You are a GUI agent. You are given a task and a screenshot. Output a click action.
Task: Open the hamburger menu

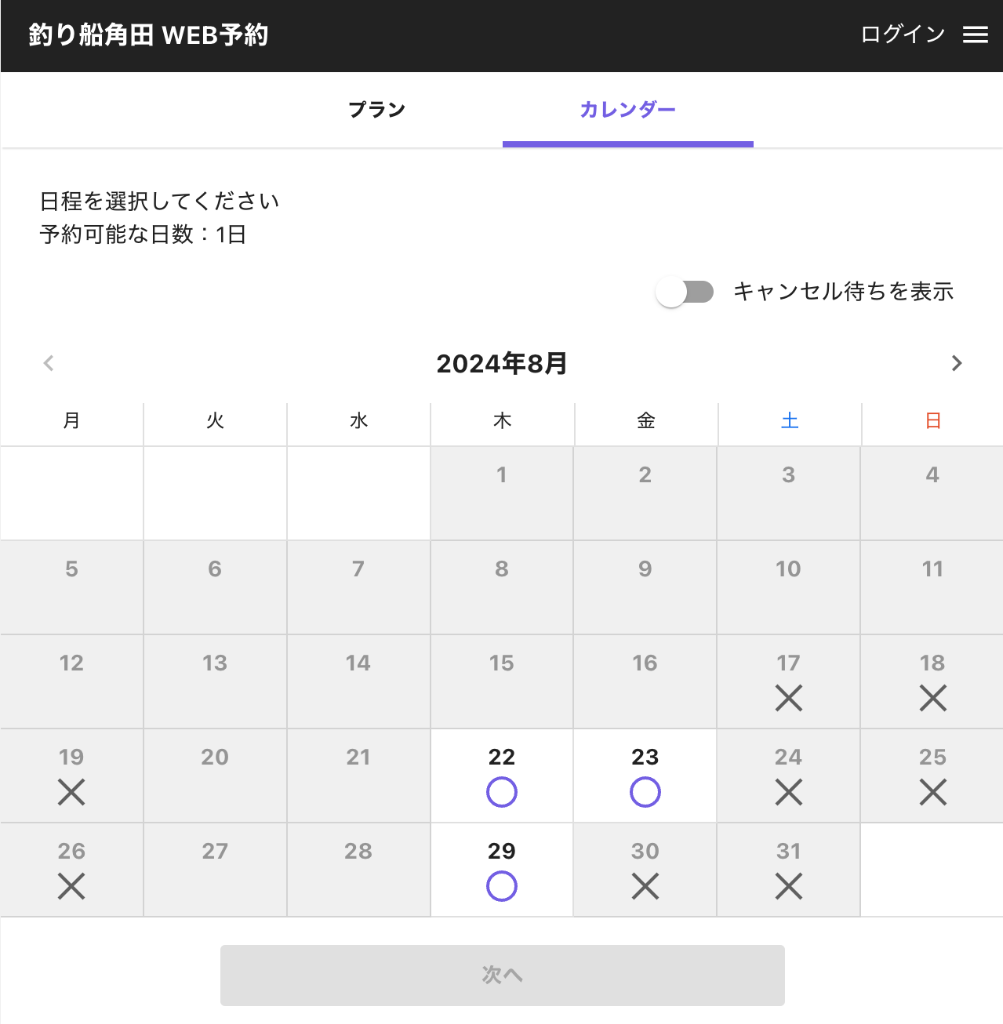click(974, 35)
